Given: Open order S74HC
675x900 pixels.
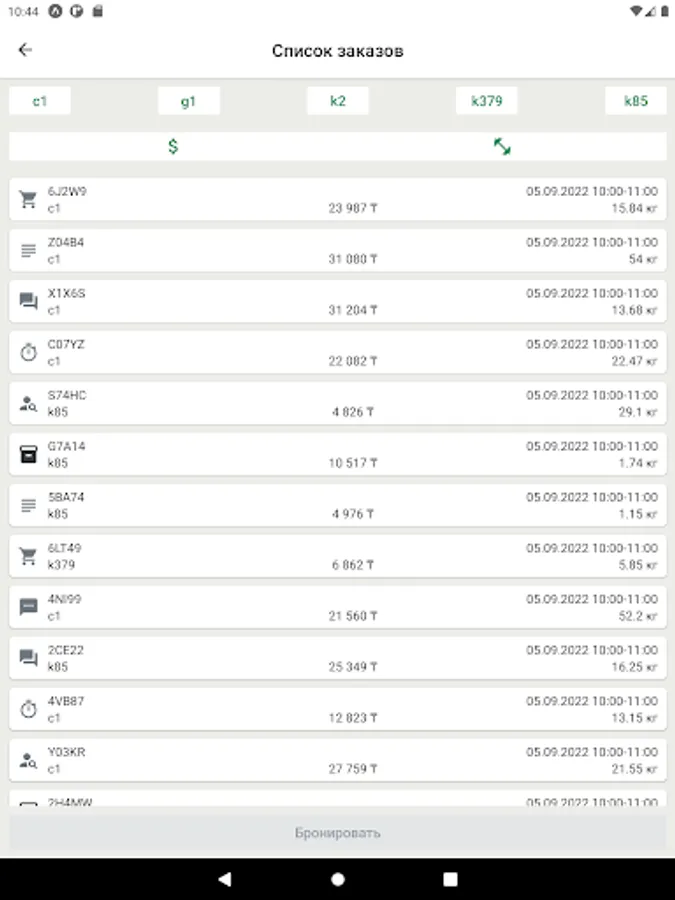Looking at the screenshot, I should click(x=337, y=403).
